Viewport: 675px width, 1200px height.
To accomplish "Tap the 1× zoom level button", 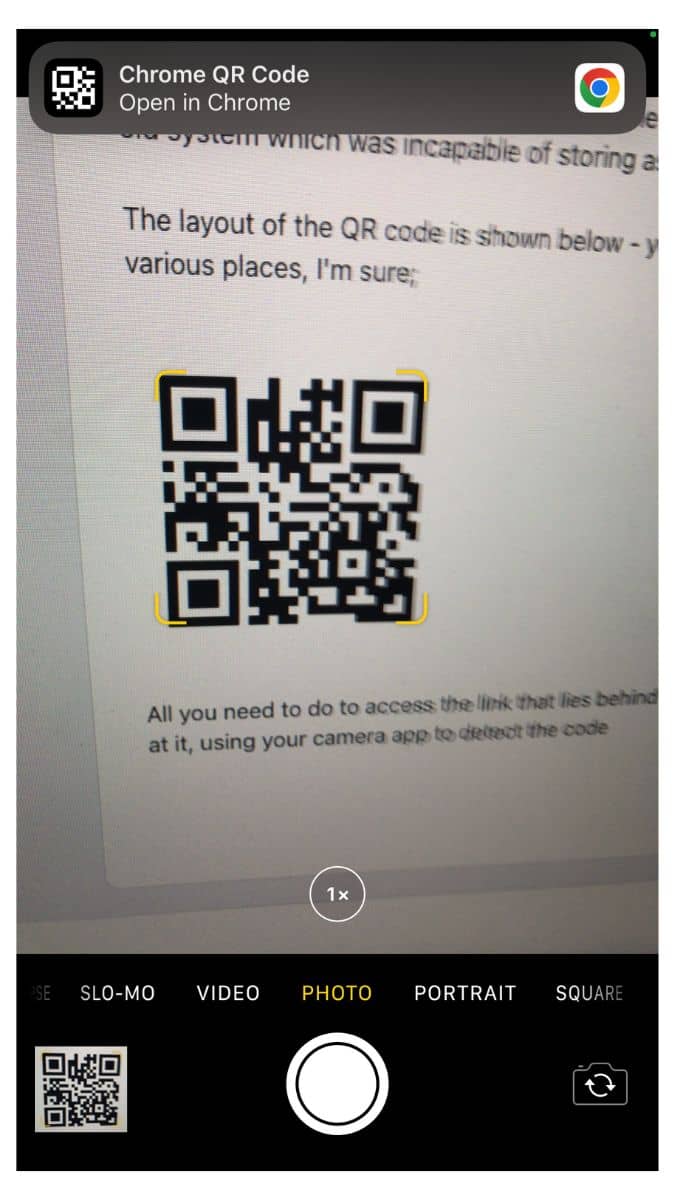I will (337, 894).
